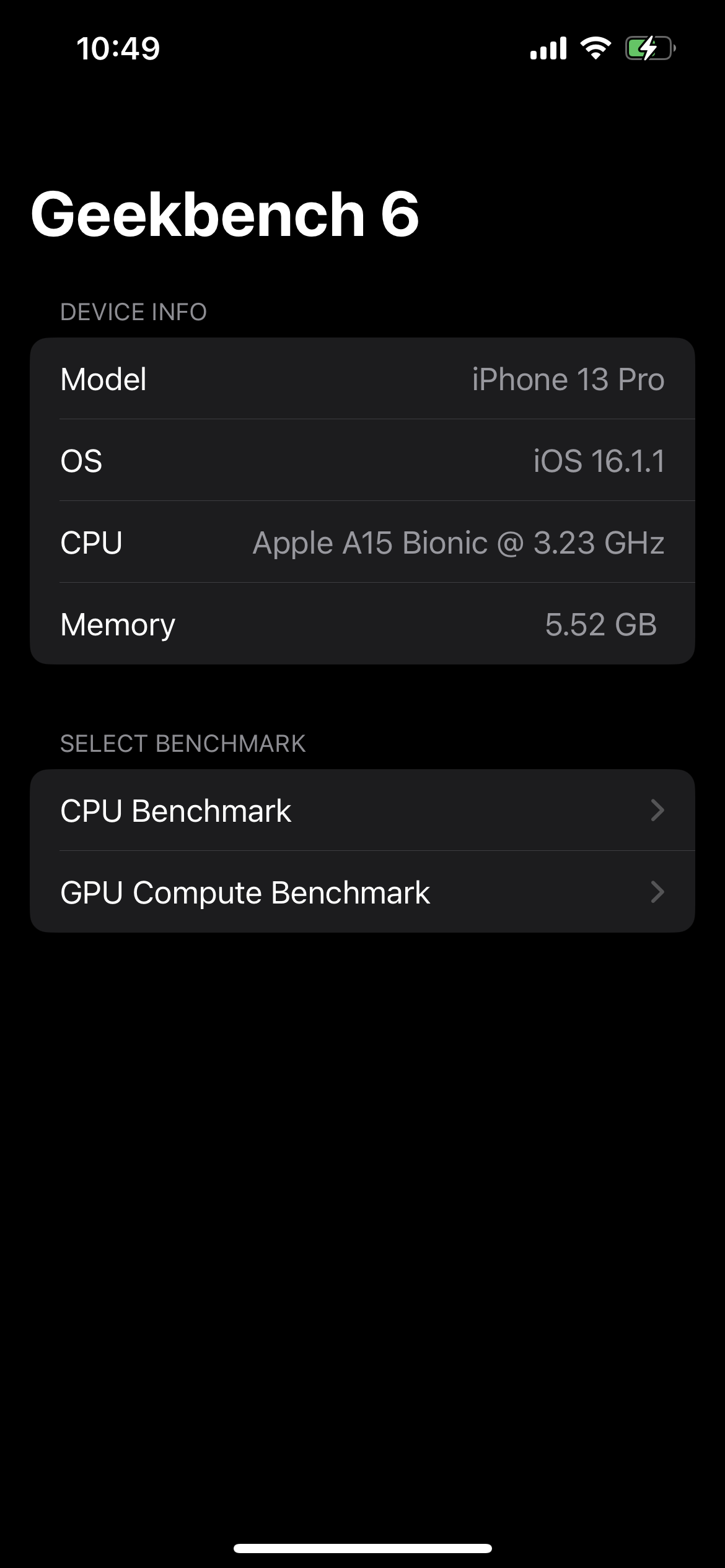Select the Model row showing iPhone 13 Pro
Image resolution: width=725 pixels, height=1568 pixels.
[362, 380]
